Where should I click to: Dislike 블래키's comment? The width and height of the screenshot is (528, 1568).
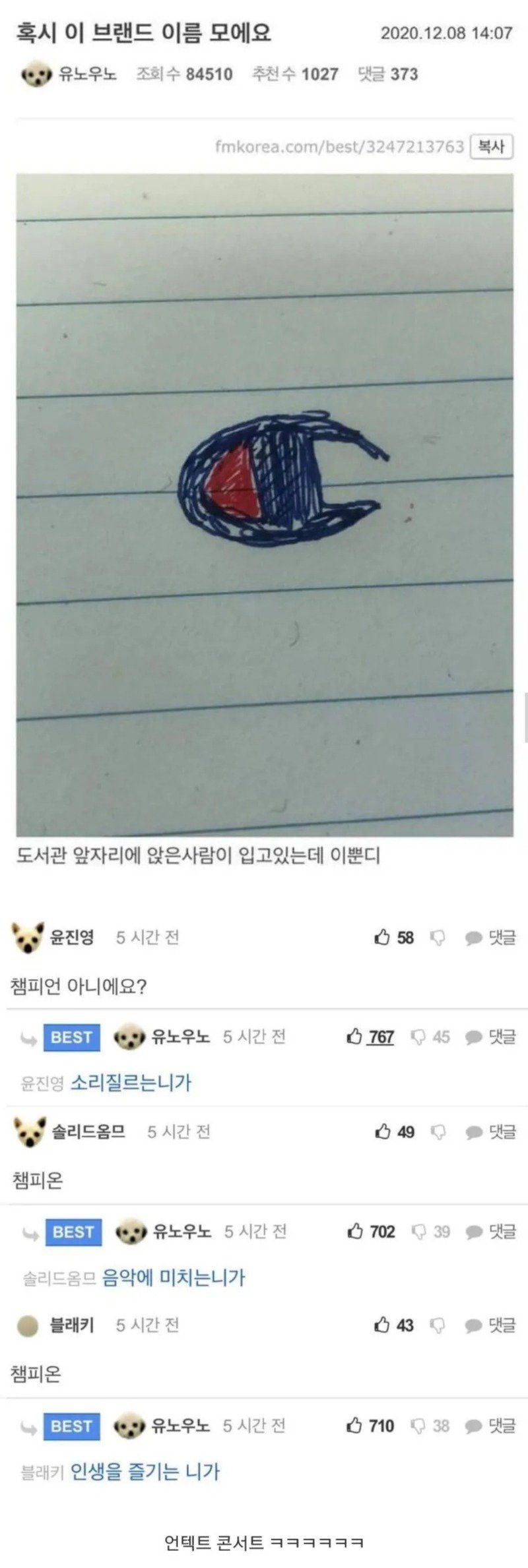coord(438,1325)
